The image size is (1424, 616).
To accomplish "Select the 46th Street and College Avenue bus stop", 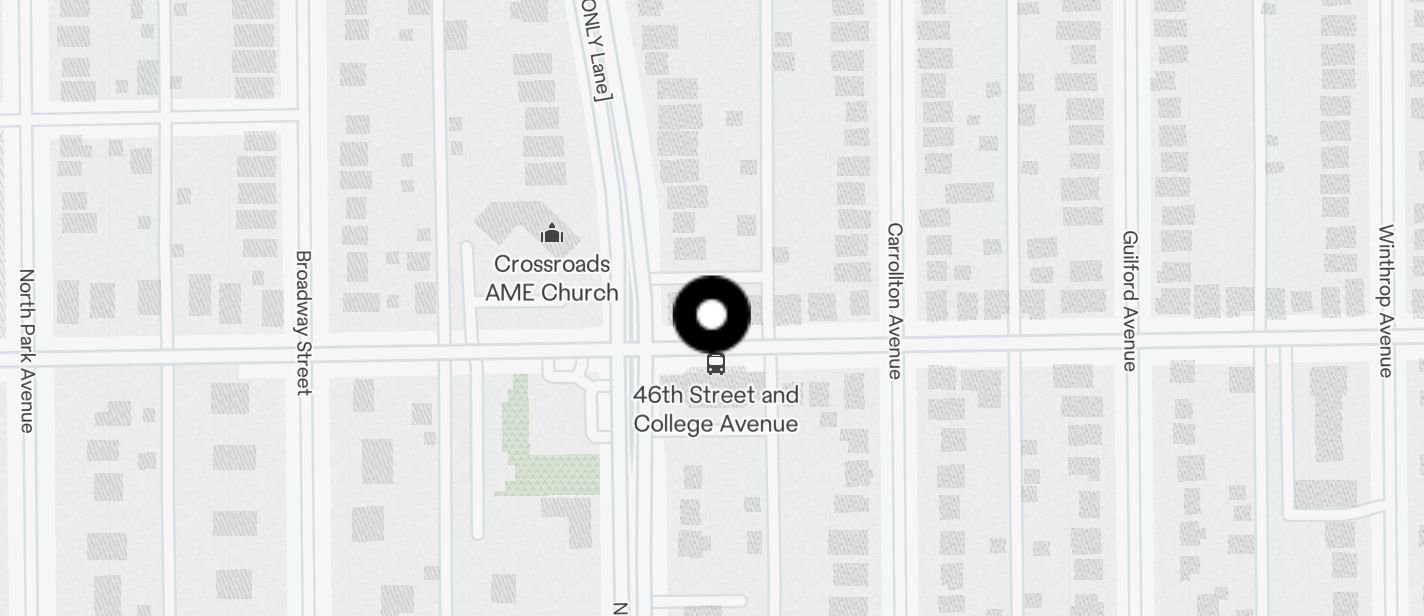I will point(715,364).
